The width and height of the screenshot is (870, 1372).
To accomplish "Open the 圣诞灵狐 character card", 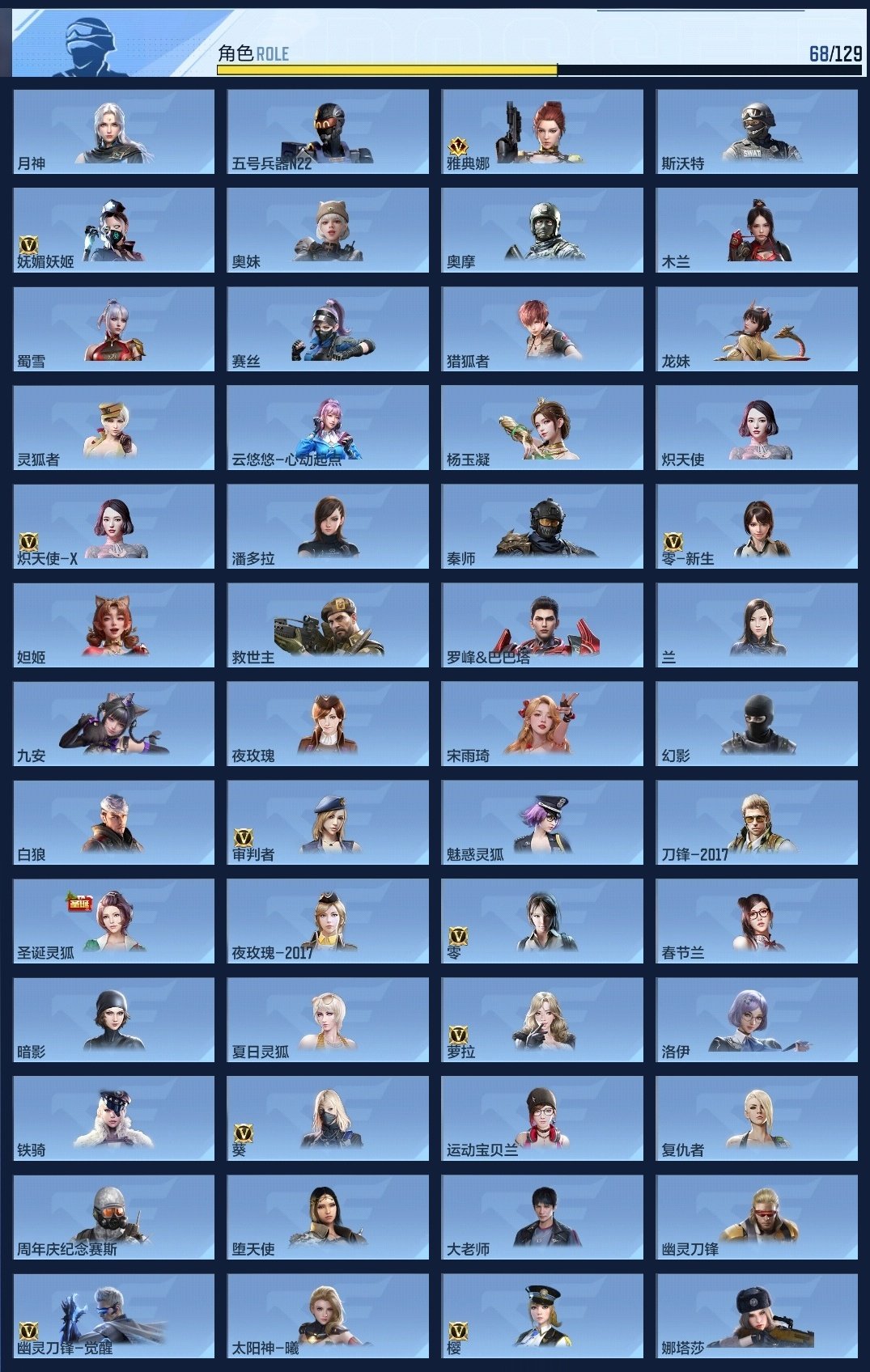I will point(113,921).
